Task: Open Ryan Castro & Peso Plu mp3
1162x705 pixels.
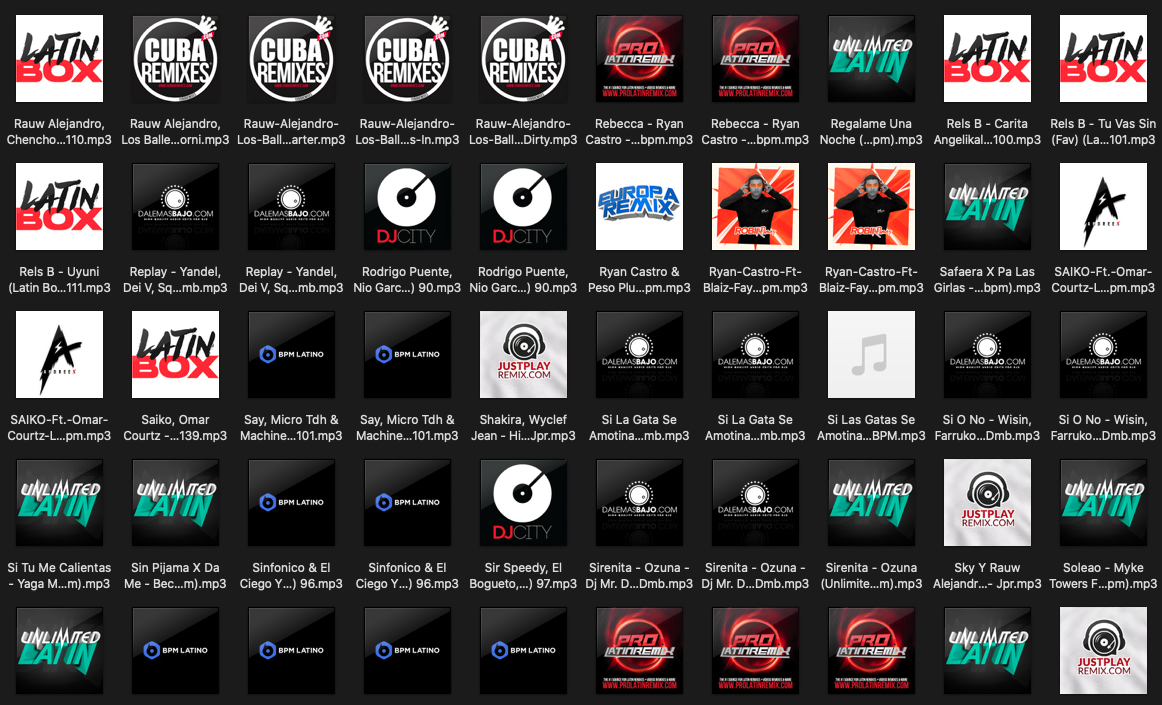Action: coord(639,207)
